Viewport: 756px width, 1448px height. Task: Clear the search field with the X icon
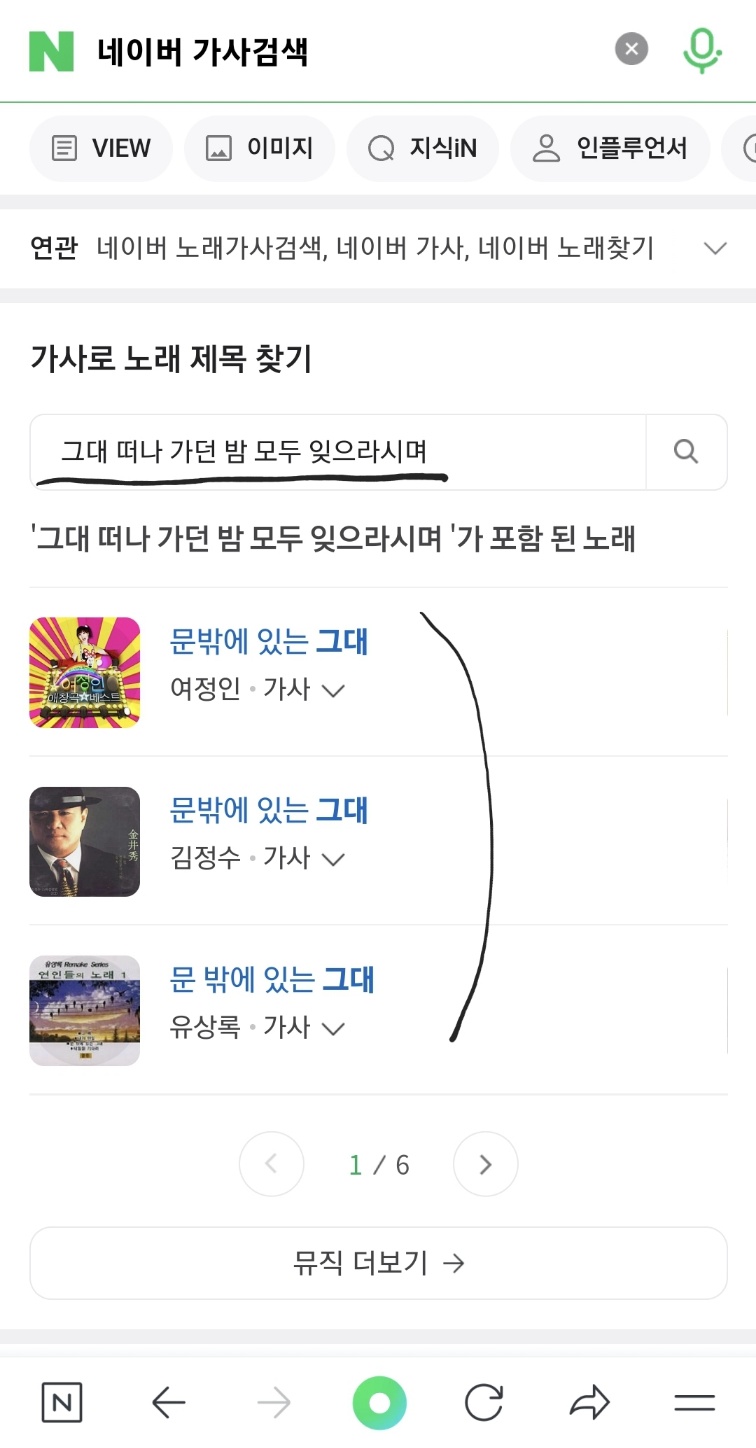(630, 49)
